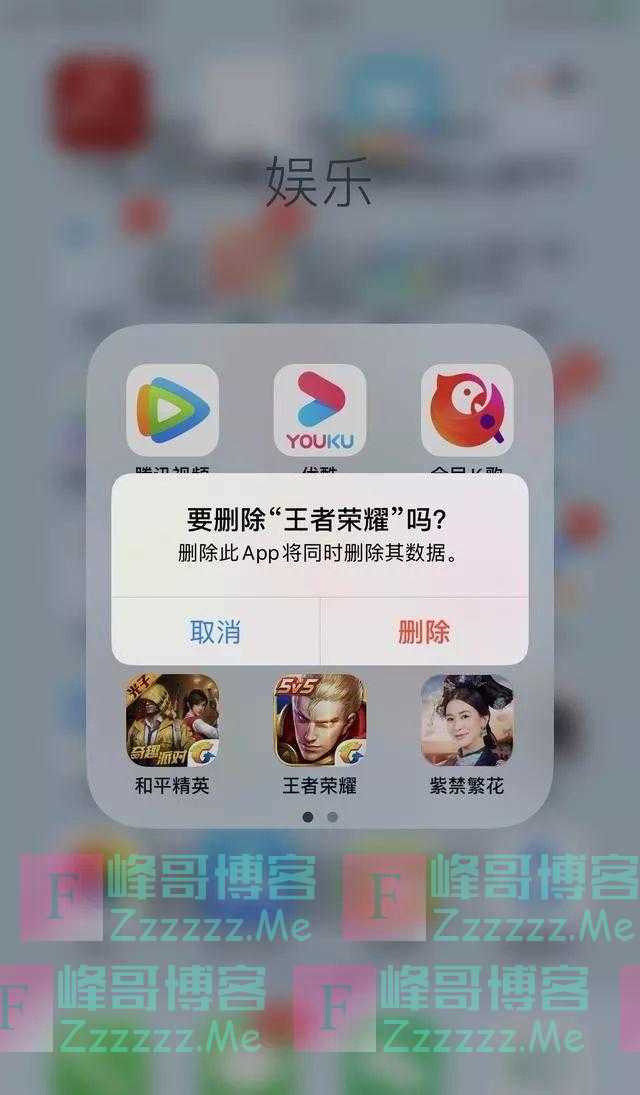Viewport: 640px width, 1095px height.
Task: Open the 和平精英 game icon
Action: (x=172, y=720)
